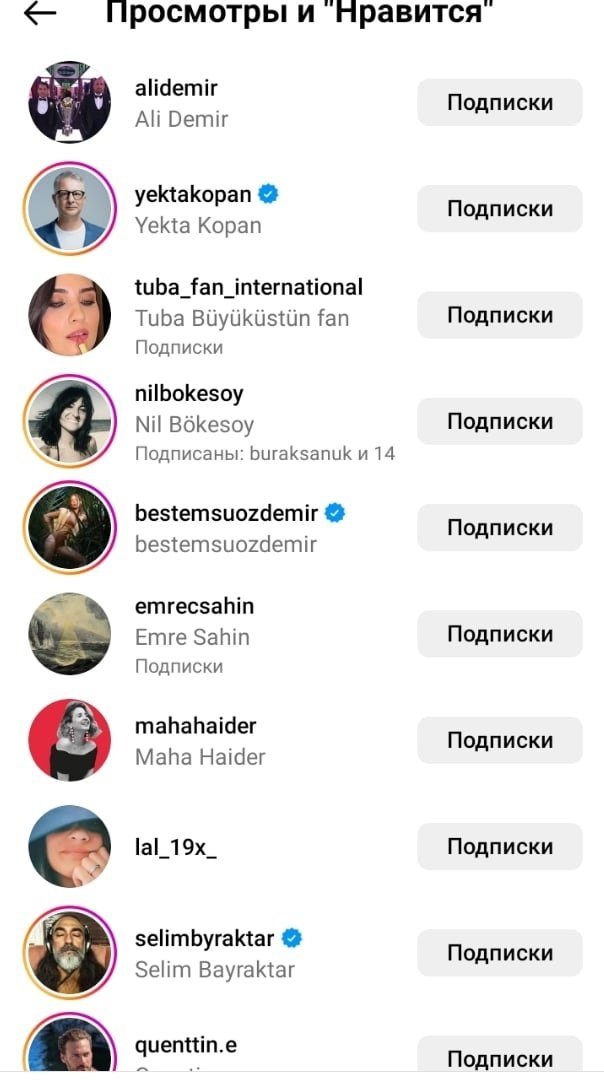
Task: Tap Подписки button next to lal_19x_
Action: (499, 846)
